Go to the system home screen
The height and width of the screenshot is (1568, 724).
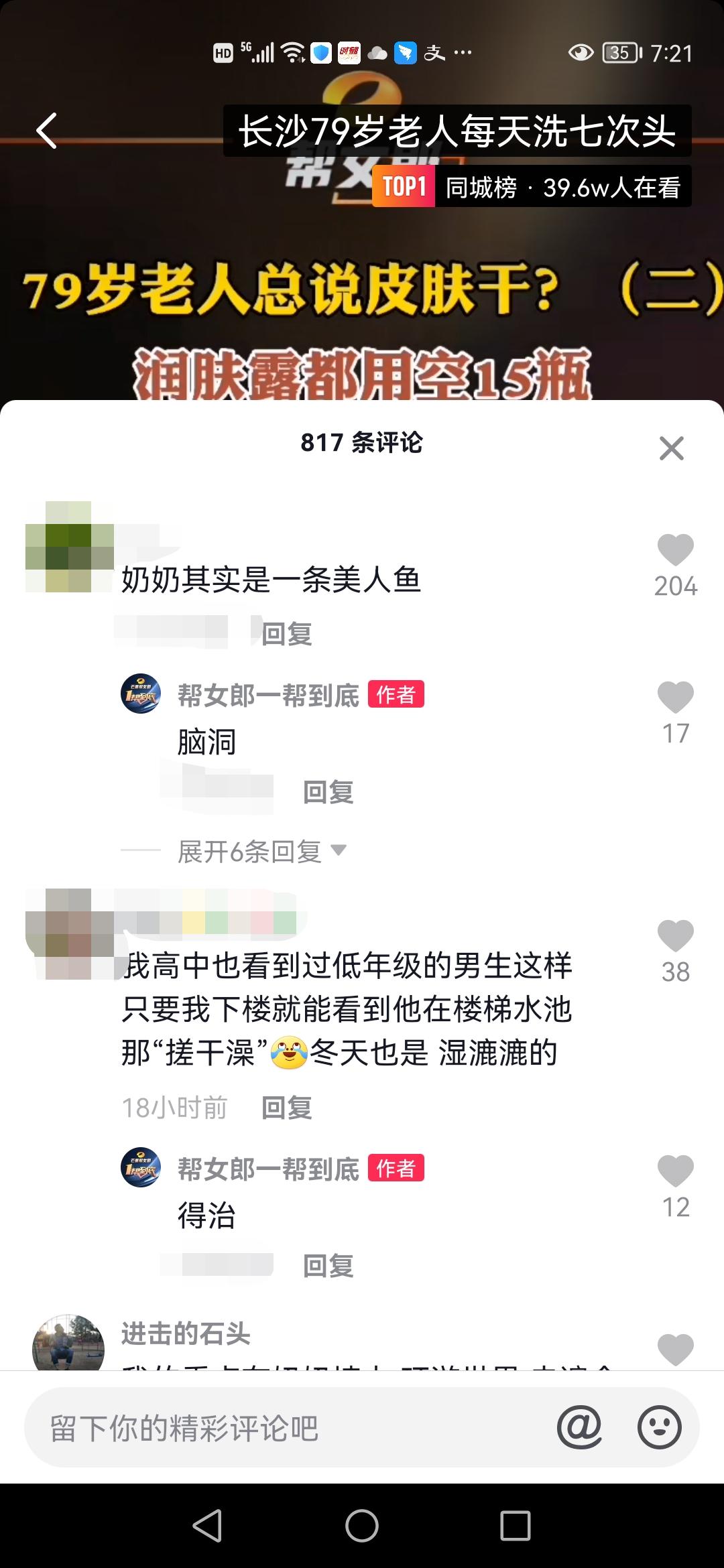361,1526
